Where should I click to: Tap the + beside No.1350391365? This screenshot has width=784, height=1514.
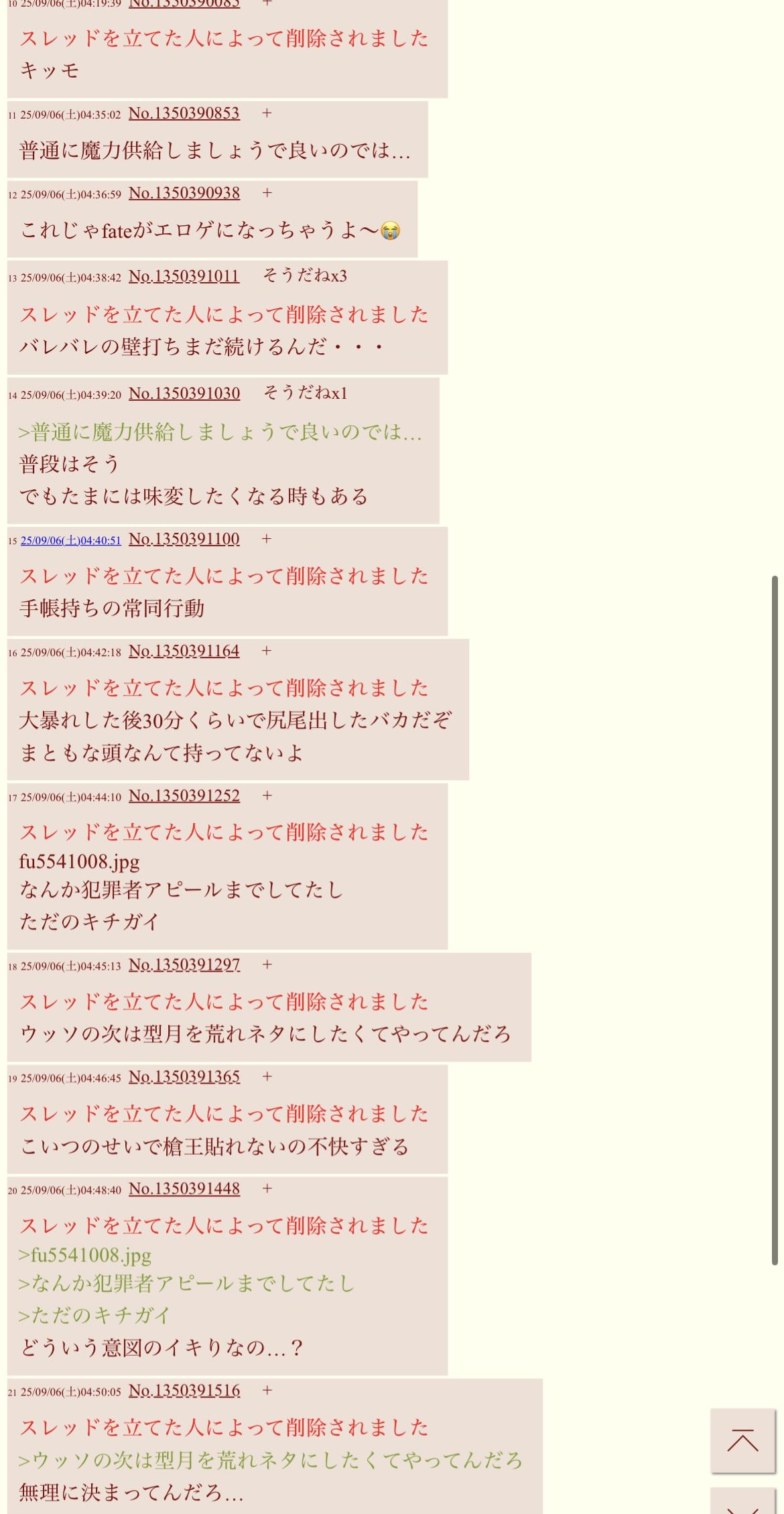pos(267,1076)
